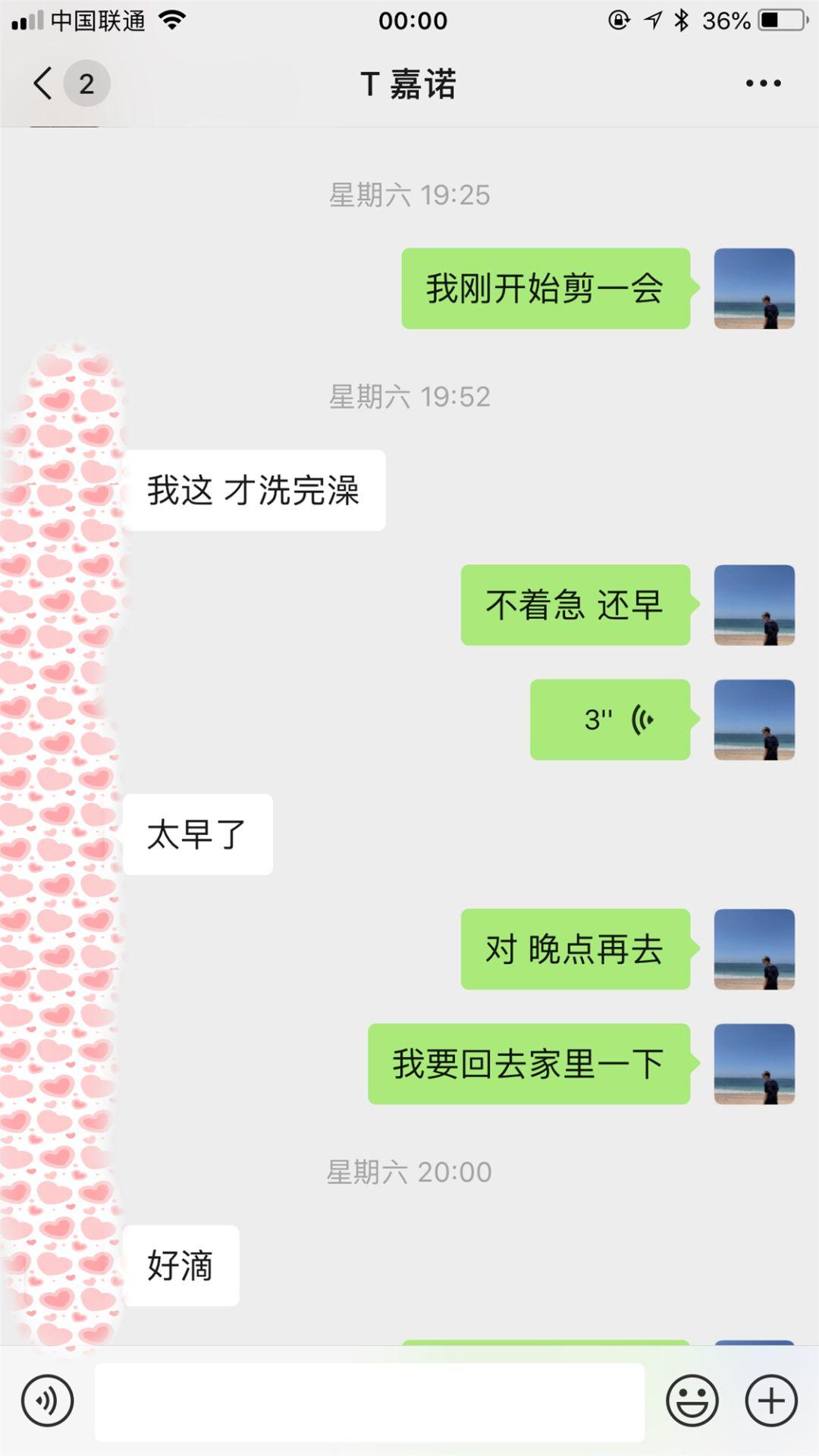Tap your beach avatar next to 不着急 还早
This screenshot has height=1456, width=819.
pos(753,605)
